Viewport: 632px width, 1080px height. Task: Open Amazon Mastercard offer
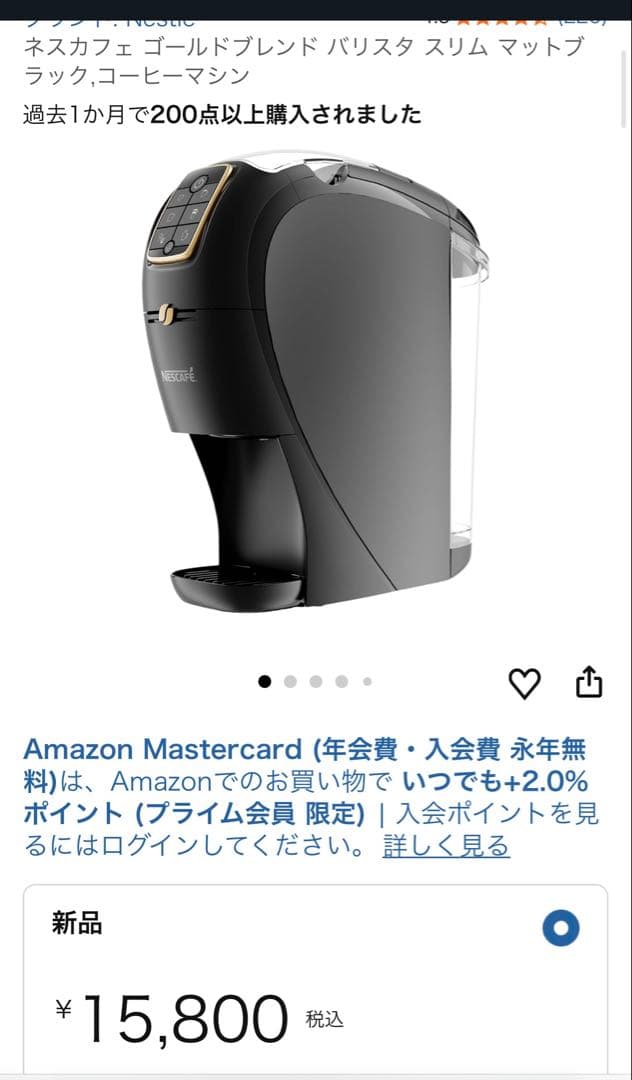point(163,749)
